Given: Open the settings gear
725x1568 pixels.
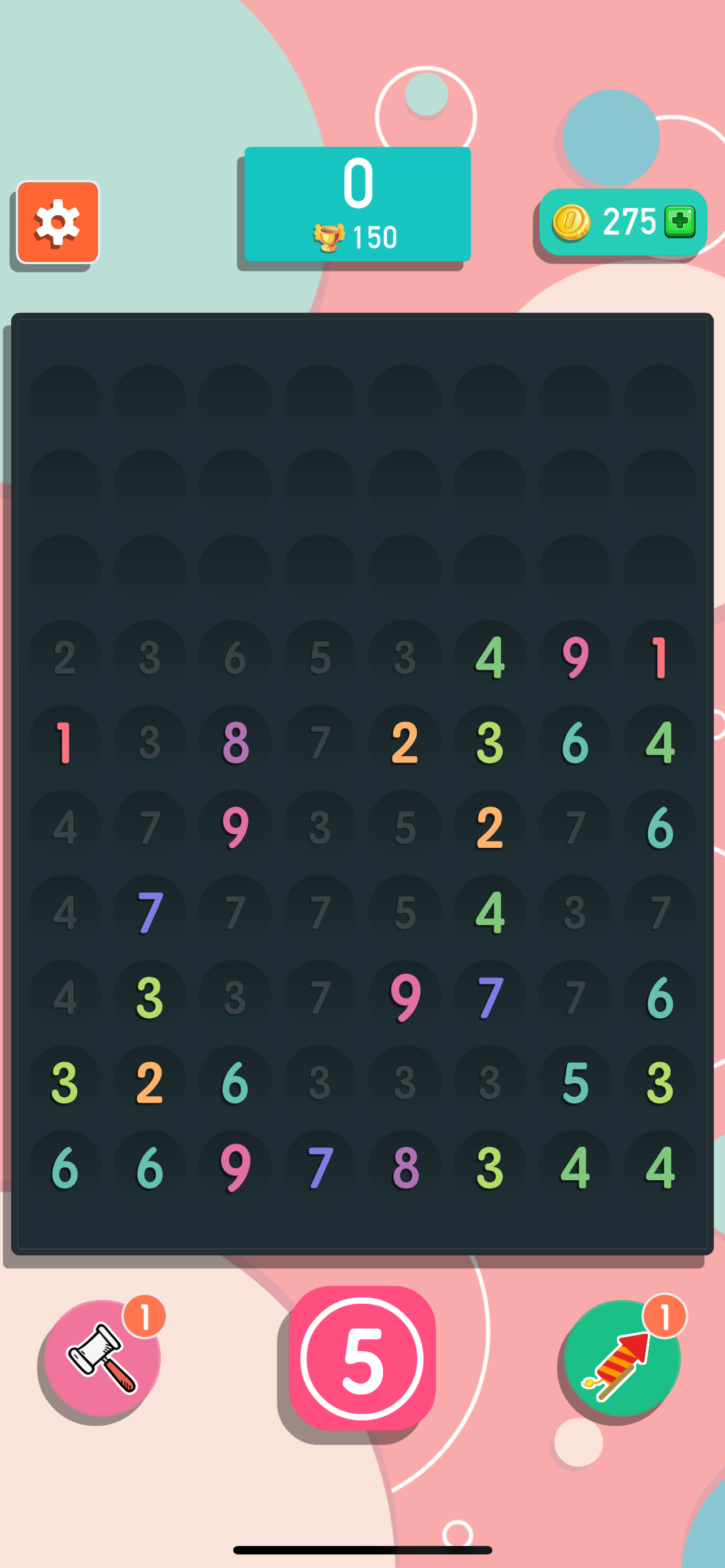Looking at the screenshot, I should click(58, 223).
